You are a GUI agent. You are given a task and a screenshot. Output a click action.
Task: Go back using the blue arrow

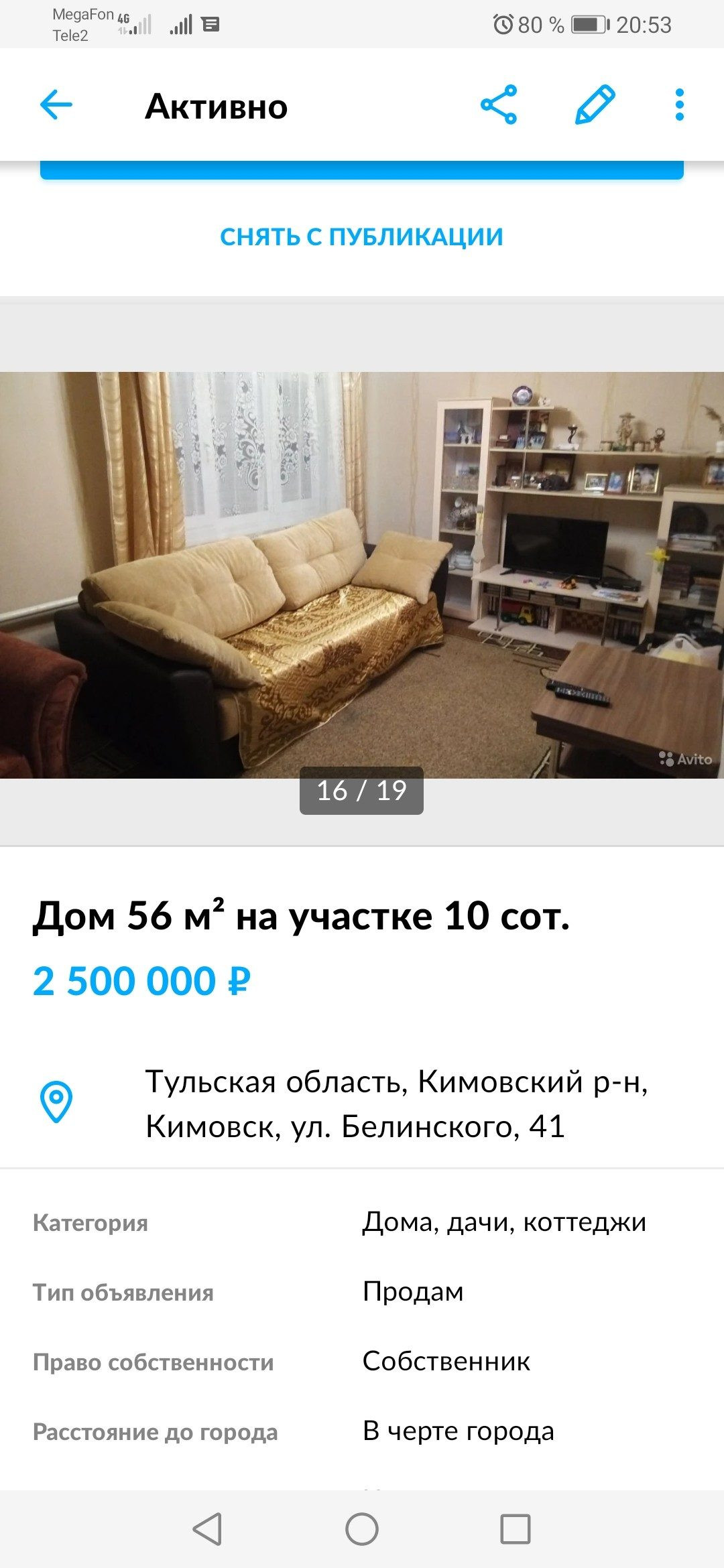pos(56,105)
